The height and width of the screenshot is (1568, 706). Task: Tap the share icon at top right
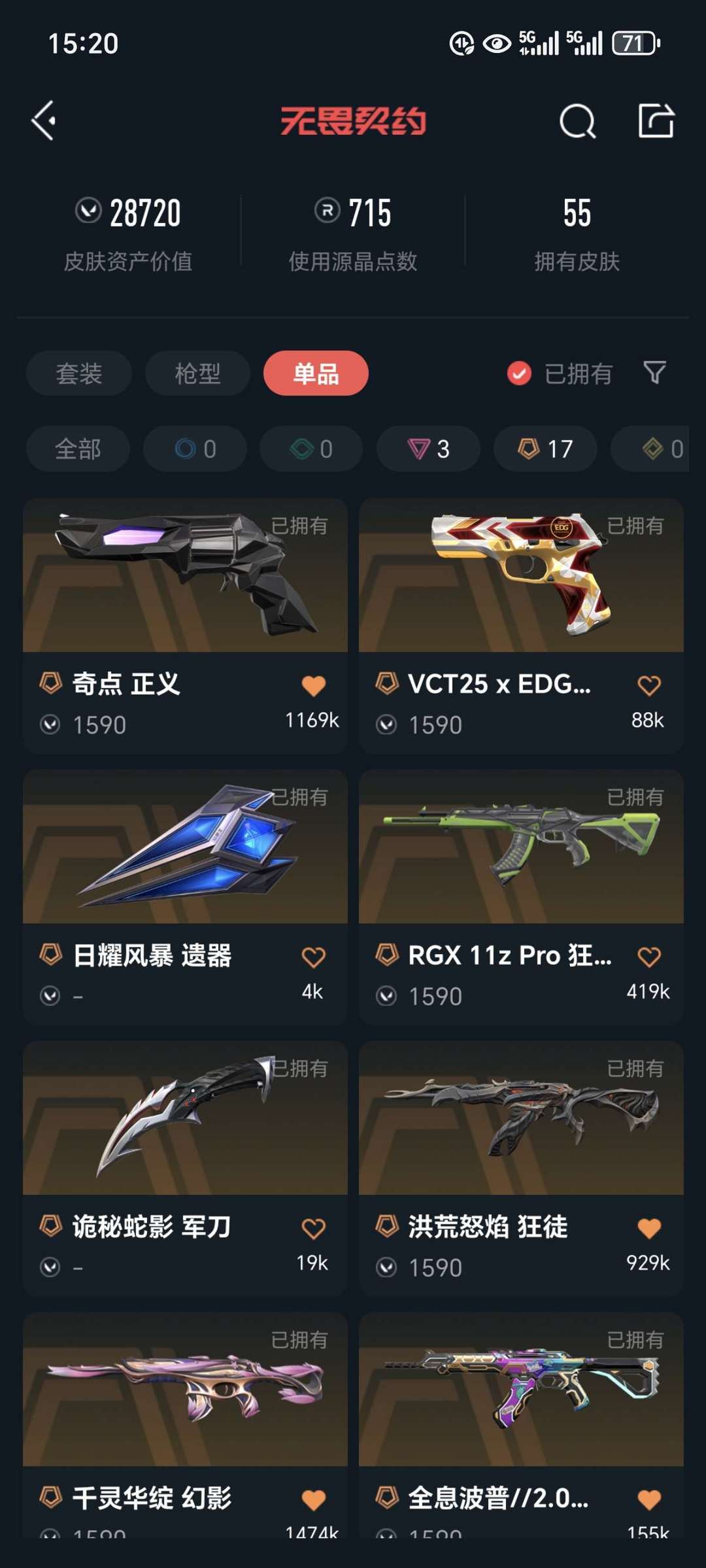[x=656, y=121]
